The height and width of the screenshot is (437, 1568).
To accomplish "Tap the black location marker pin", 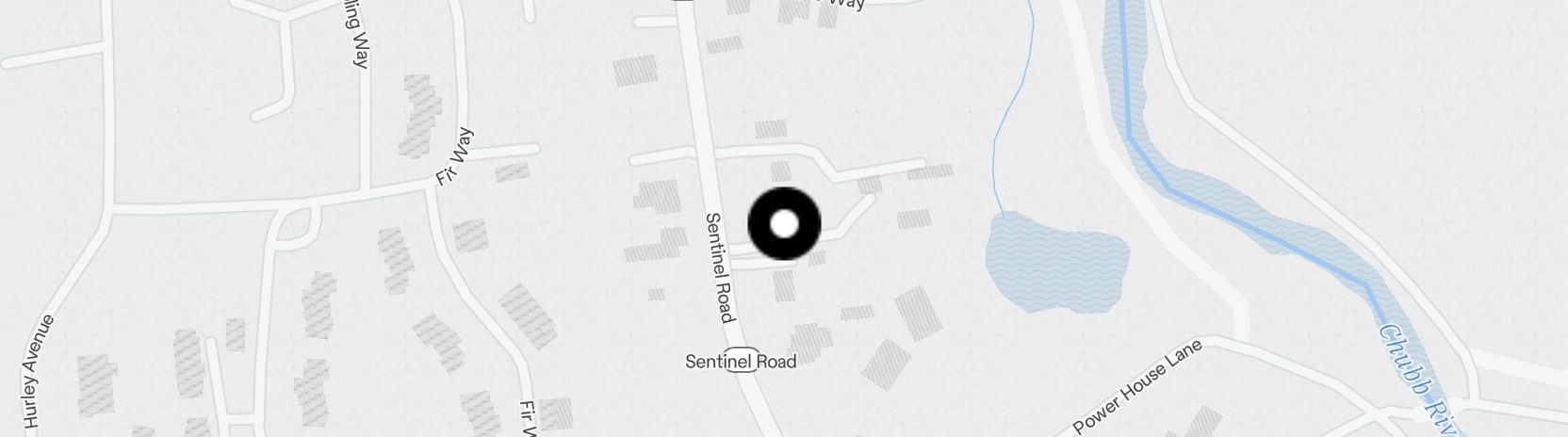I will pyautogui.click(x=784, y=224).
